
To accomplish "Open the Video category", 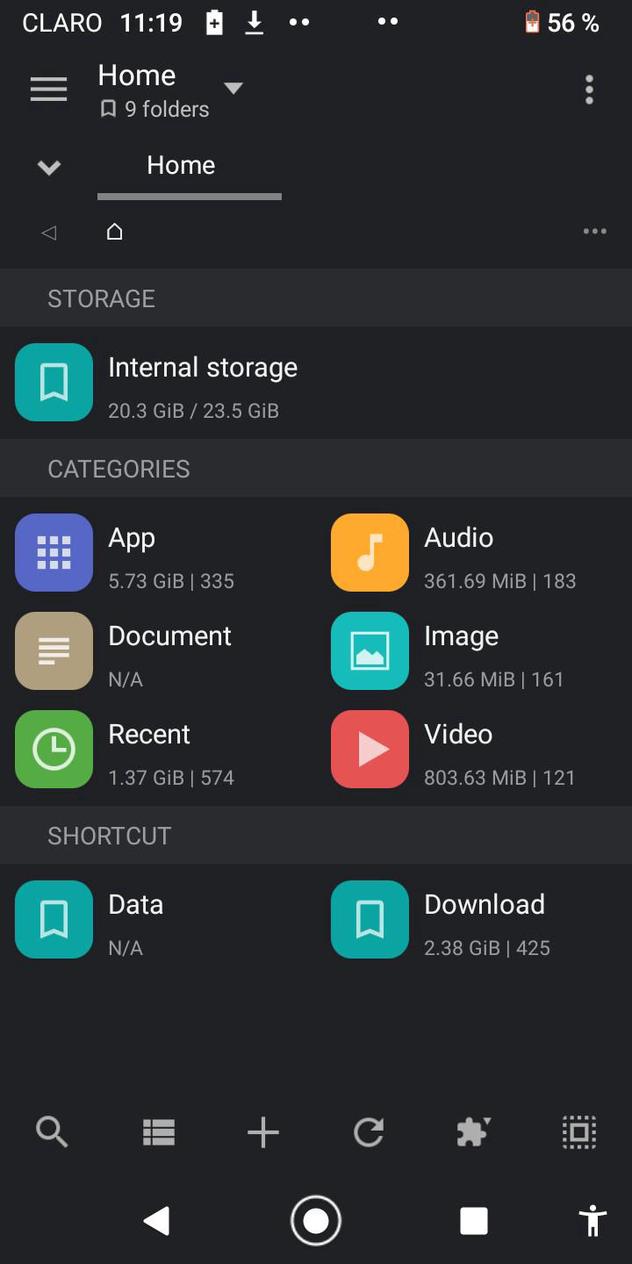I will point(456,750).
